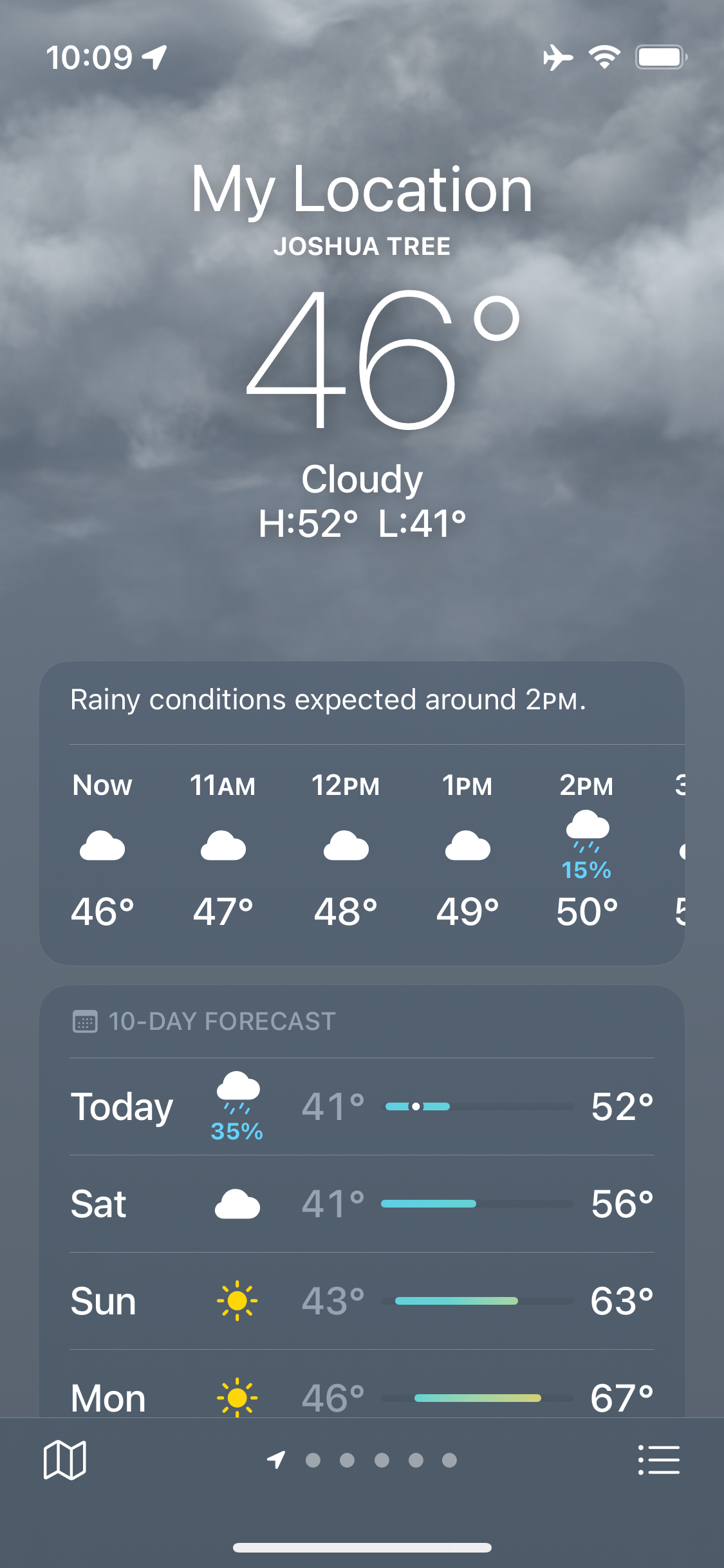Open the saved locations list

658,1459
